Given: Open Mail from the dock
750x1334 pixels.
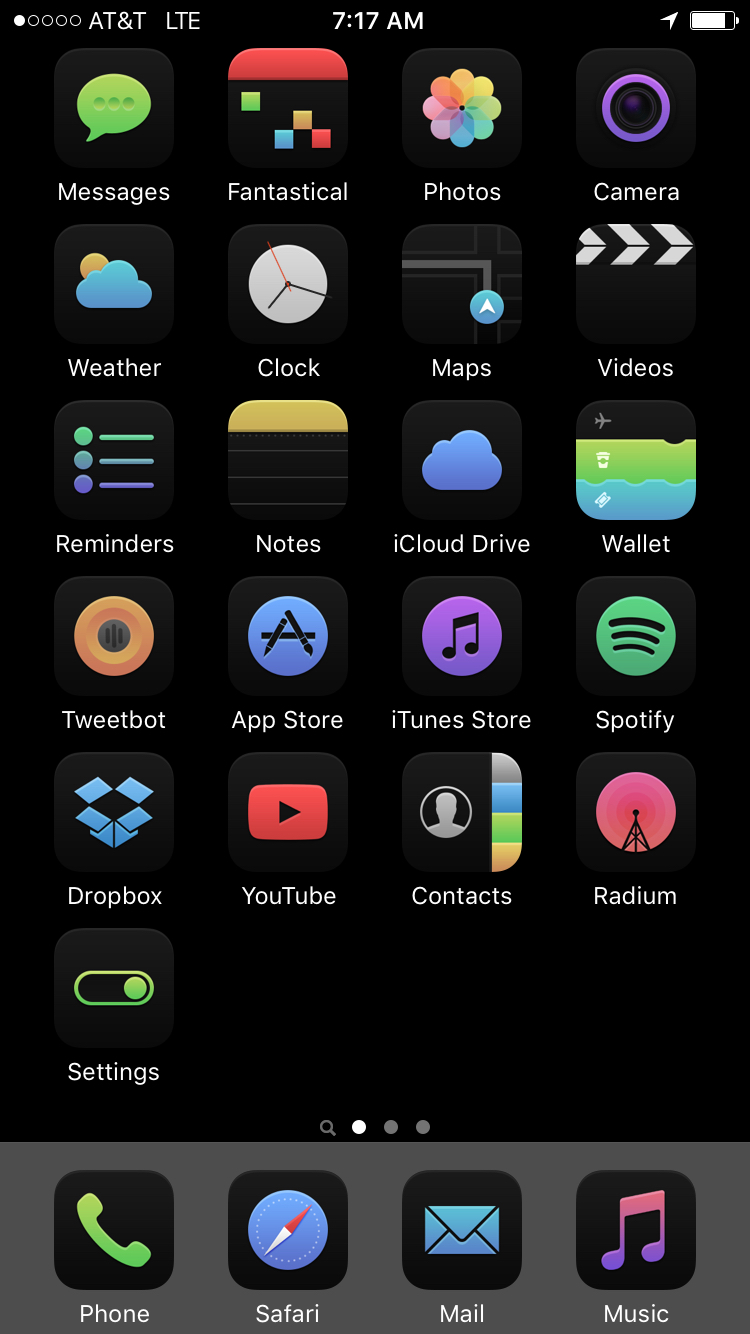Looking at the screenshot, I should (462, 1230).
